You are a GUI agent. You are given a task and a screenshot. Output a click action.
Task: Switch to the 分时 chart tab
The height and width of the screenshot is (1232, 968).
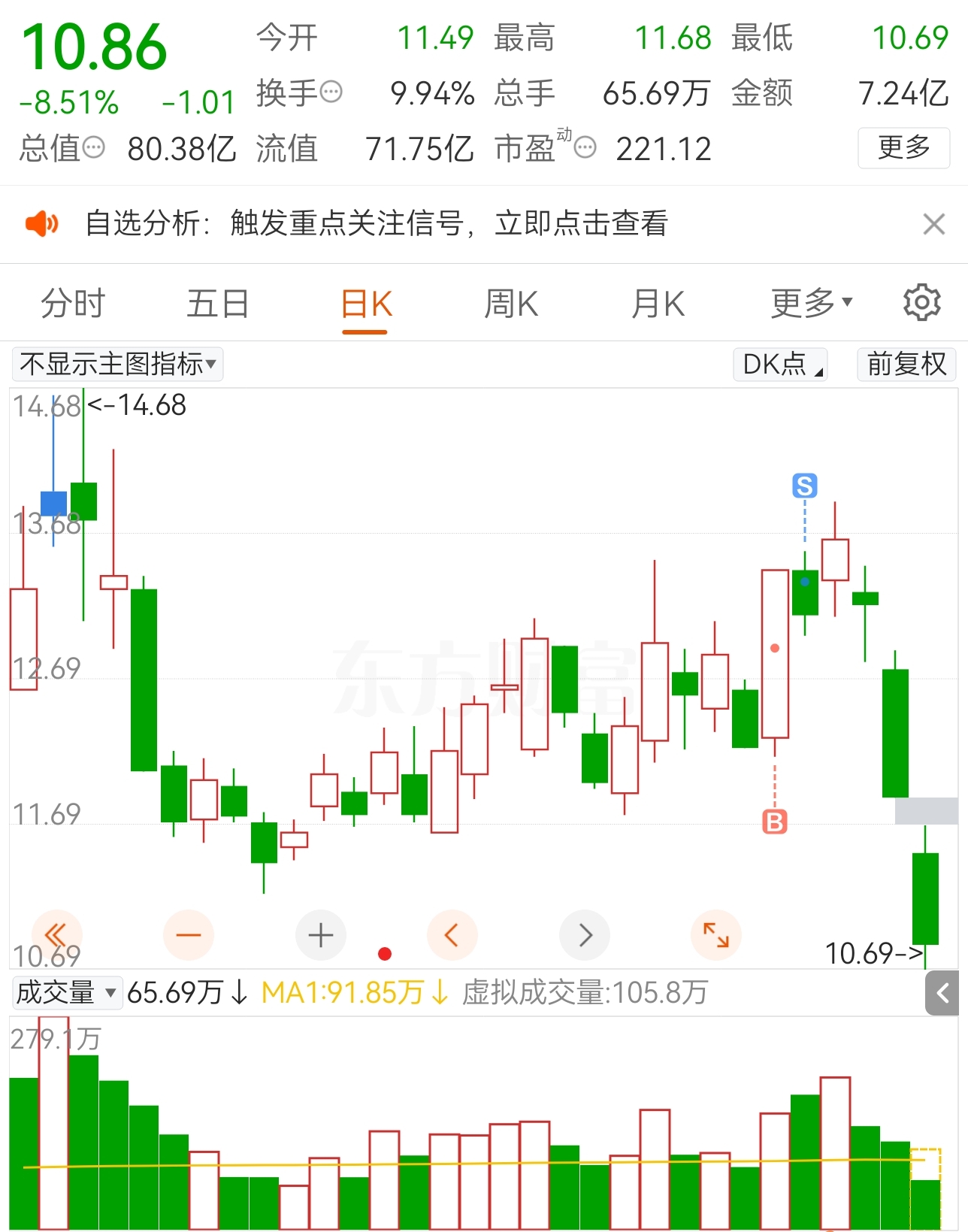72,304
